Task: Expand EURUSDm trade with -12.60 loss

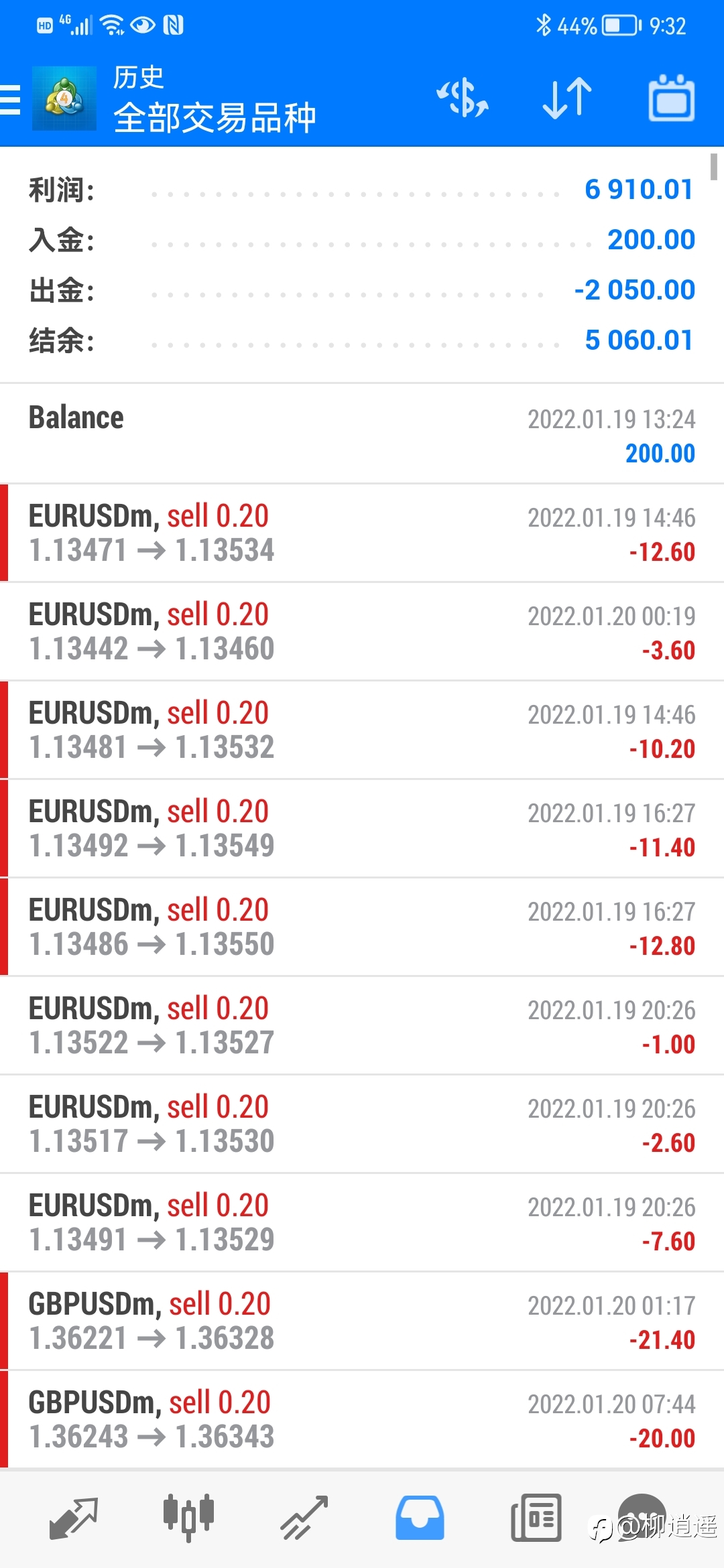Action: [362, 533]
